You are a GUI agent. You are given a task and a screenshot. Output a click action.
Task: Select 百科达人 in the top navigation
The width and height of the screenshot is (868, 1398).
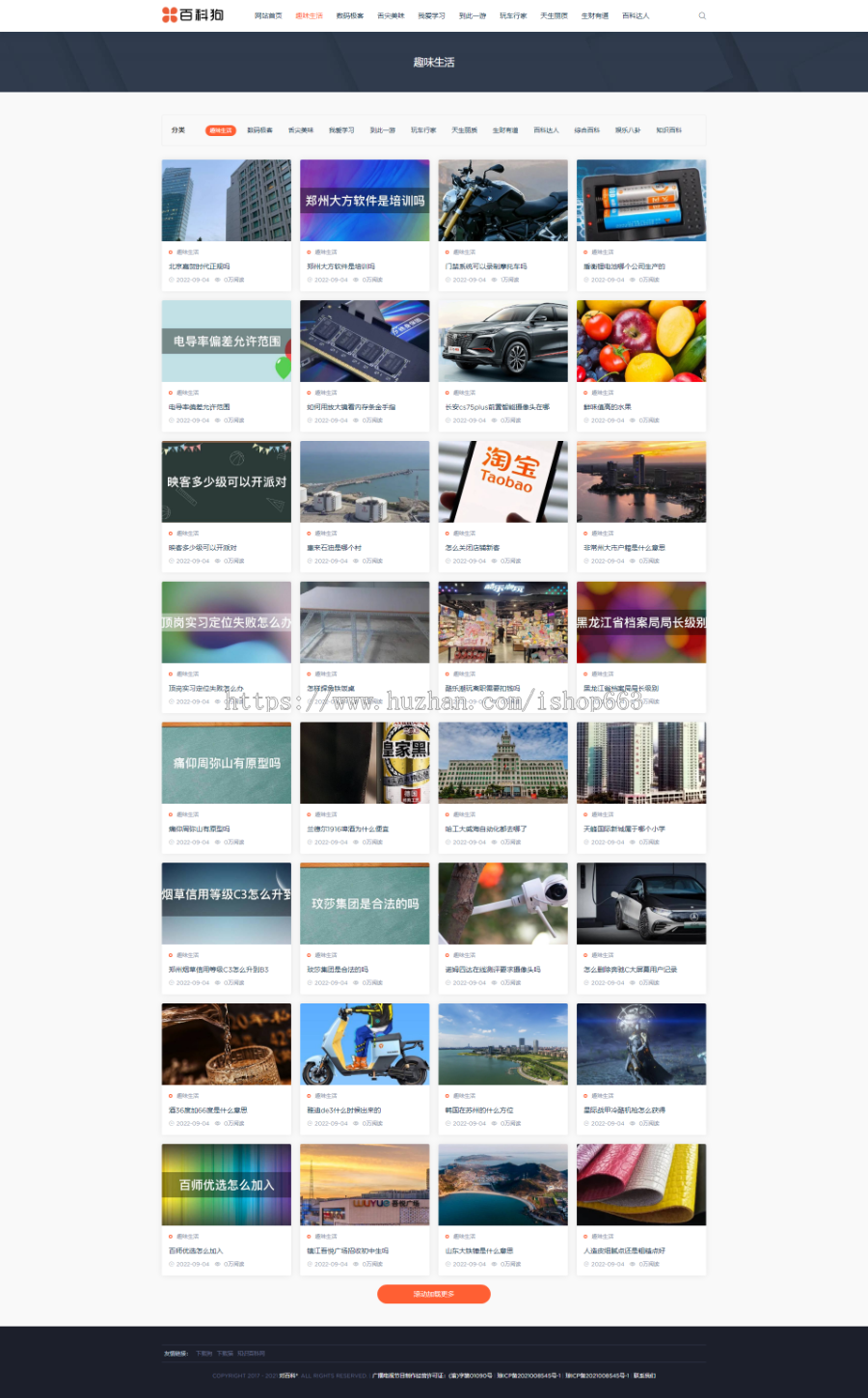[x=636, y=15]
